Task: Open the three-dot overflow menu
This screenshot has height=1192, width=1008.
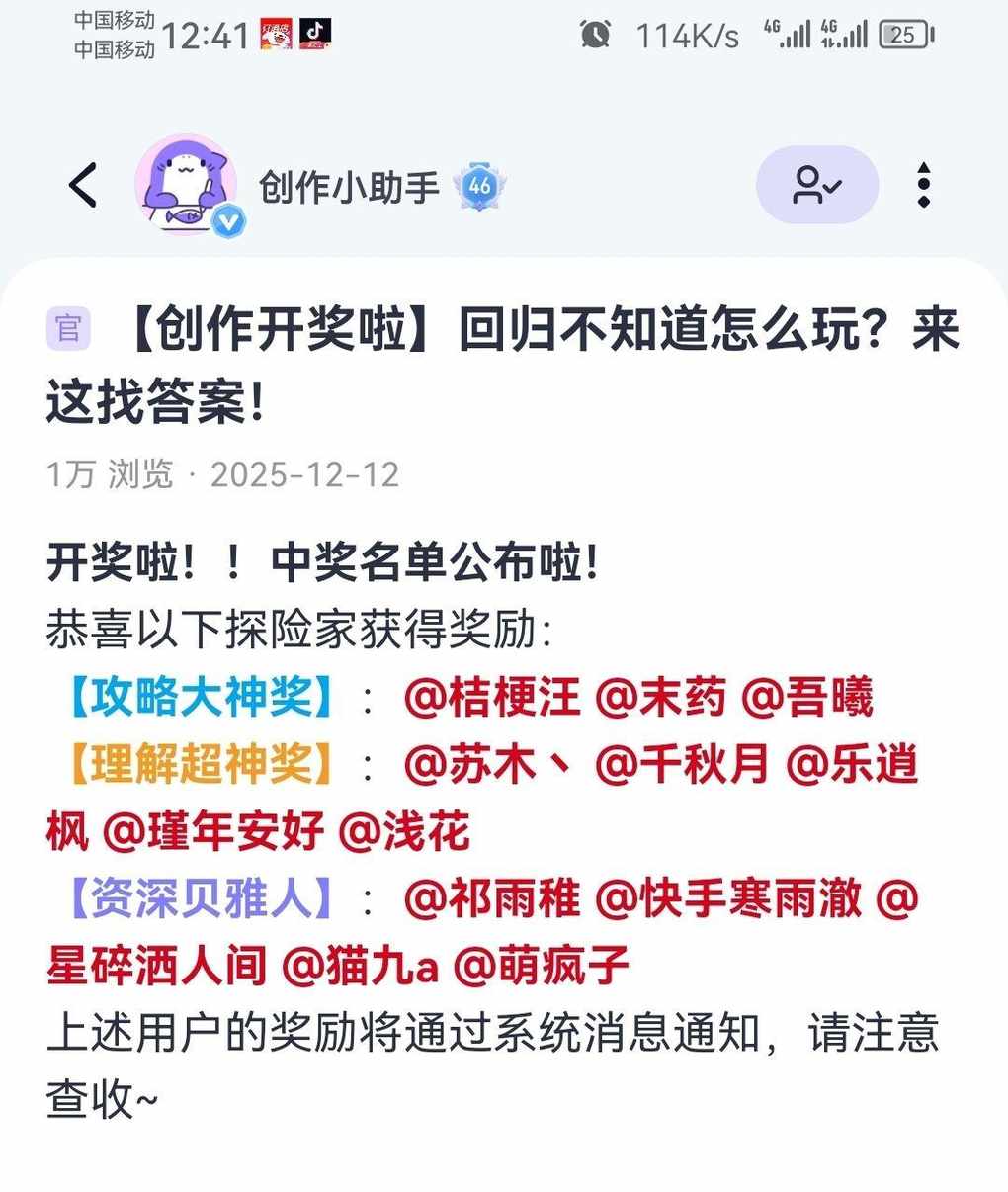Action: (923, 185)
